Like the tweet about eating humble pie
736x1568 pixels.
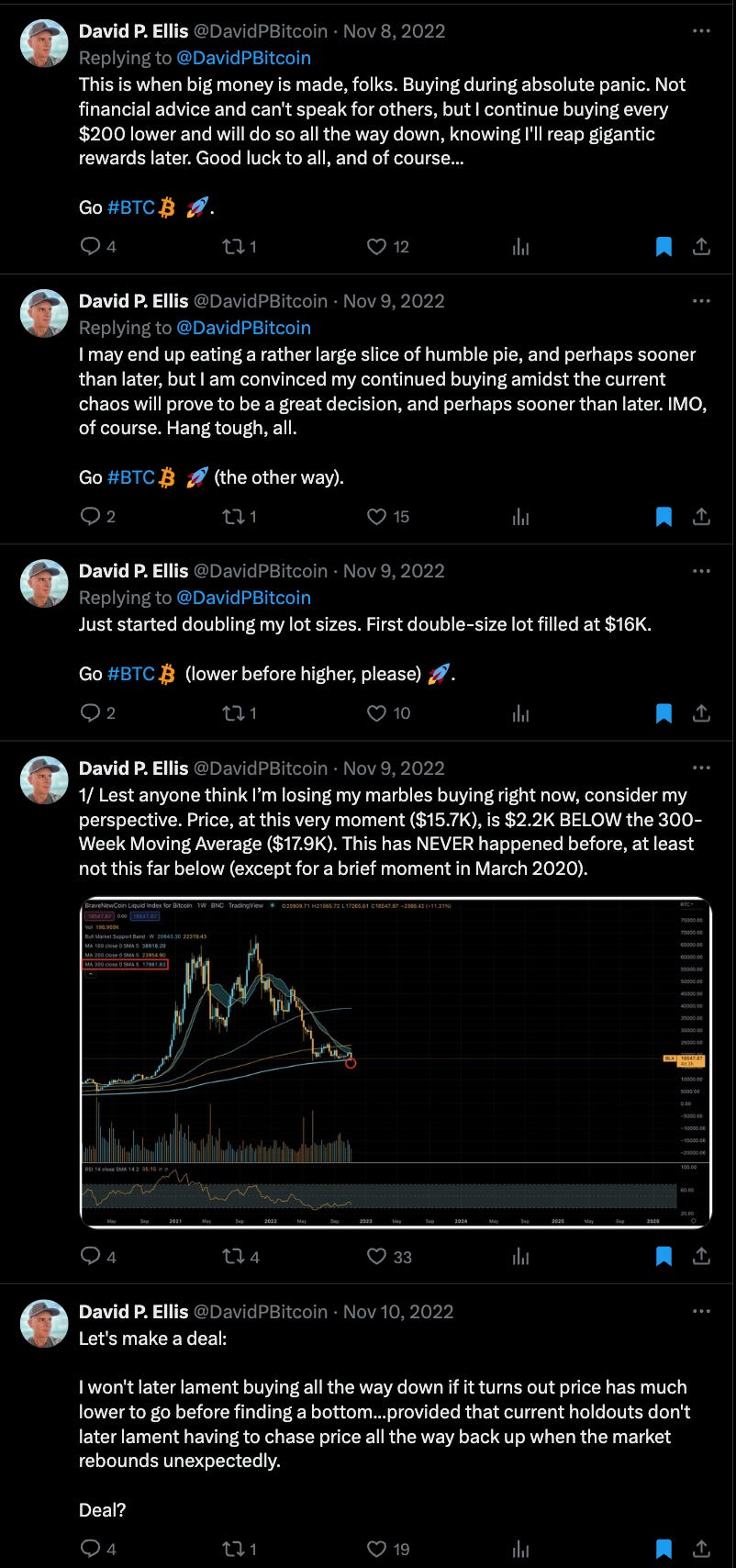(376, 516)
